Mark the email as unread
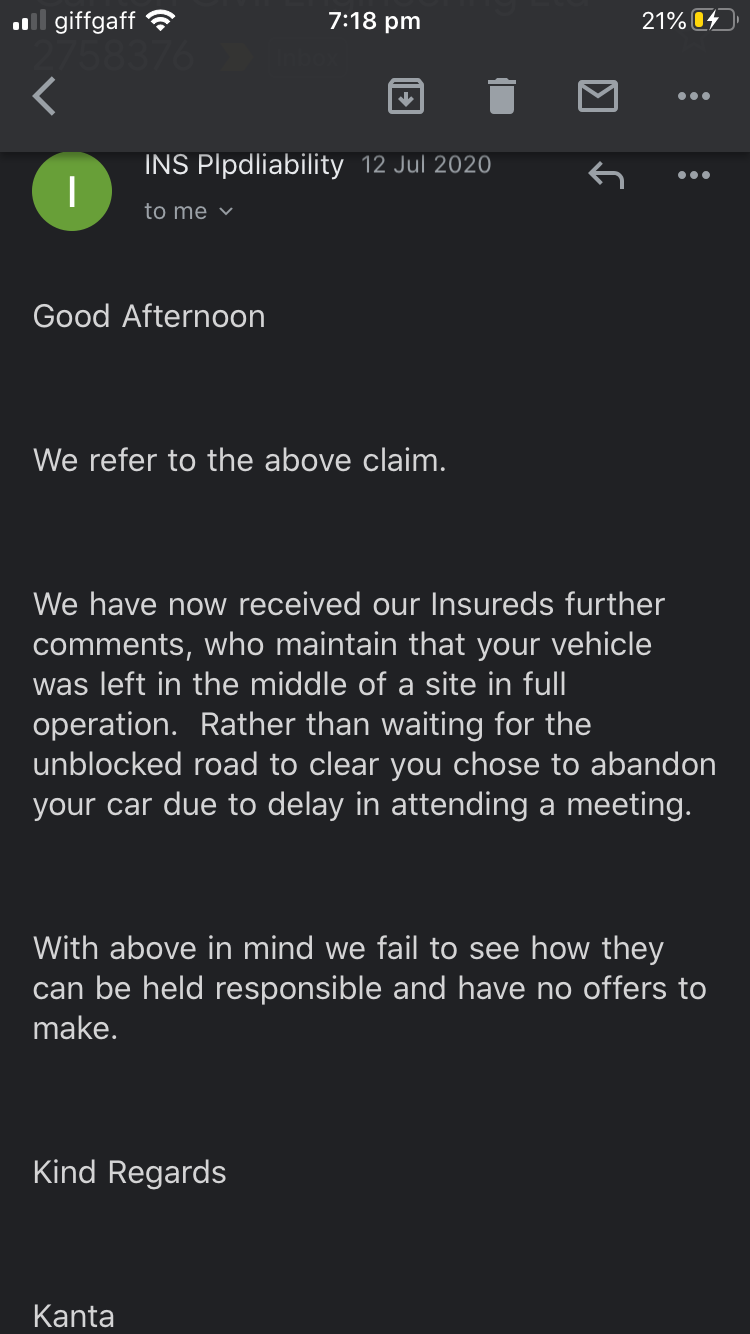The height and width of the screenshot is (1334, 750). (x=598, y=97)
